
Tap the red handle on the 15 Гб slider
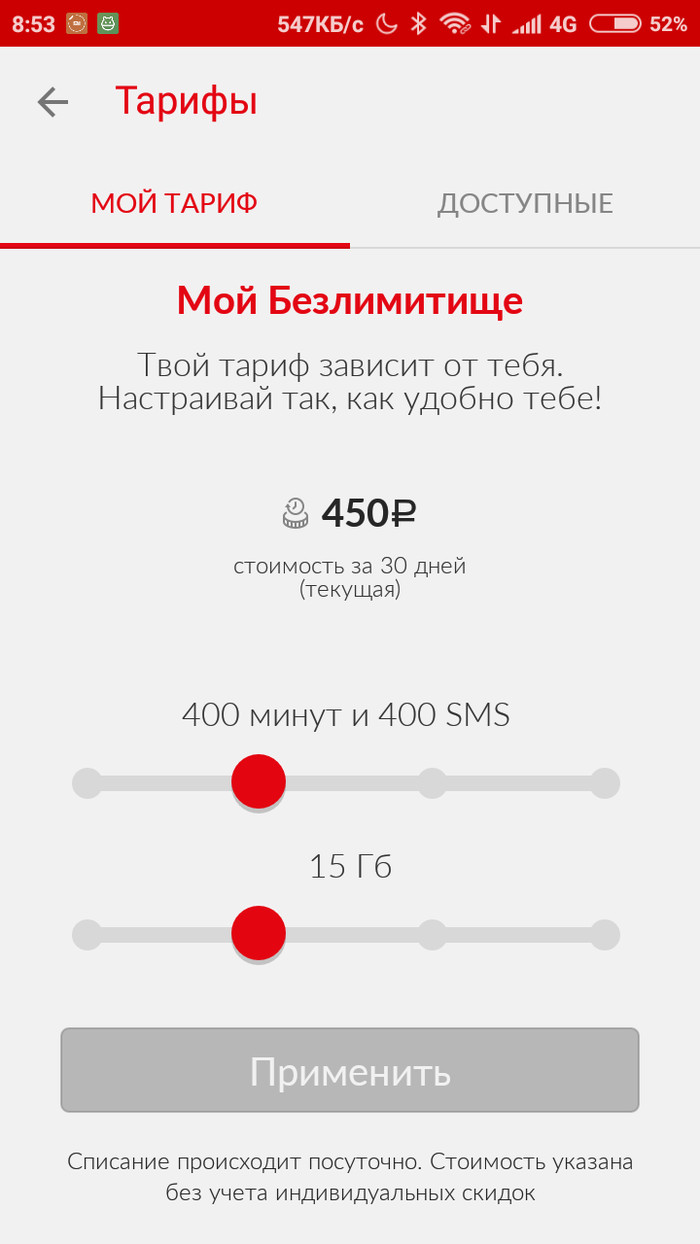(x=259, y=934)
